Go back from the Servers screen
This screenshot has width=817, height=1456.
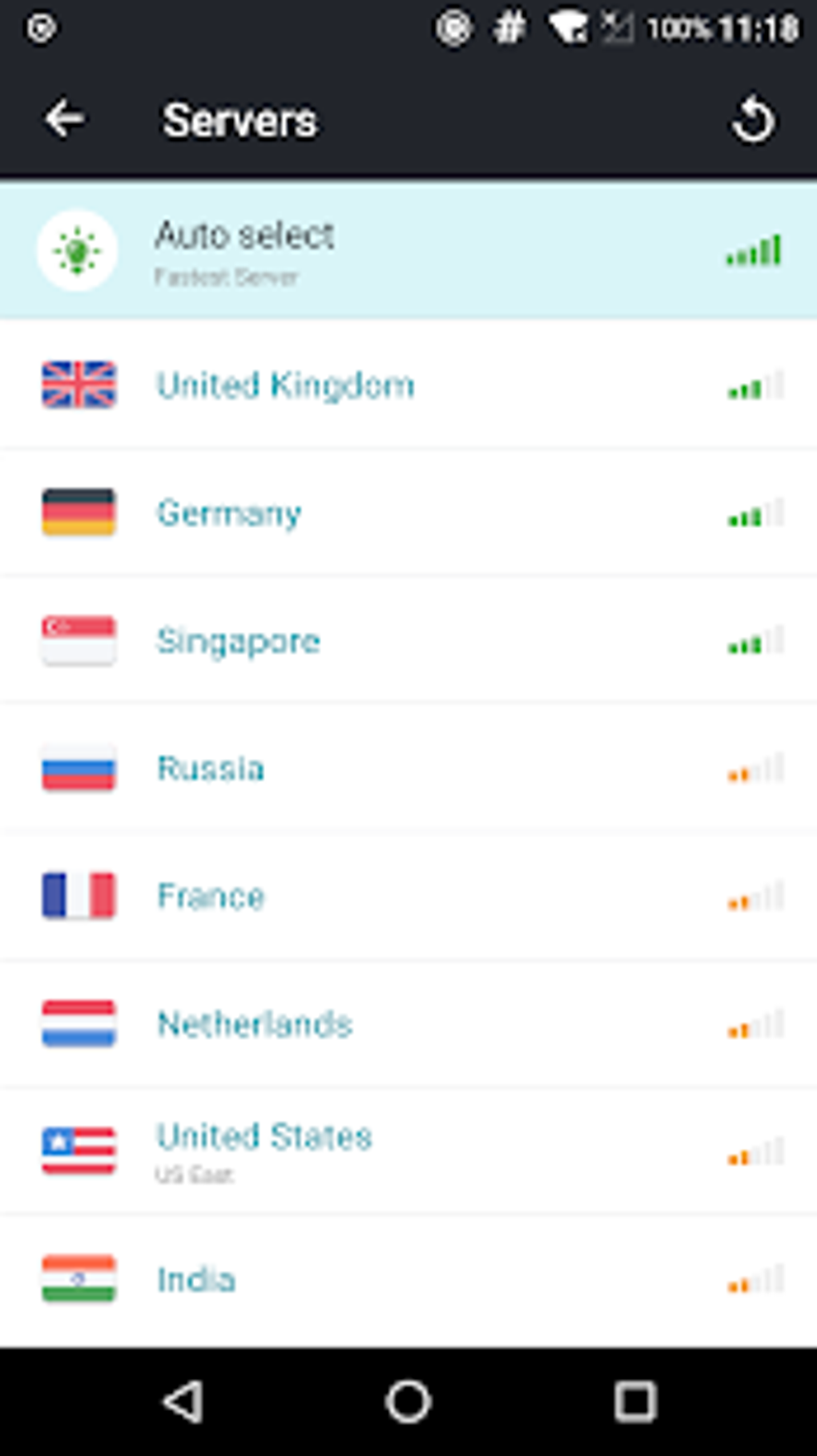pos(64,120)
